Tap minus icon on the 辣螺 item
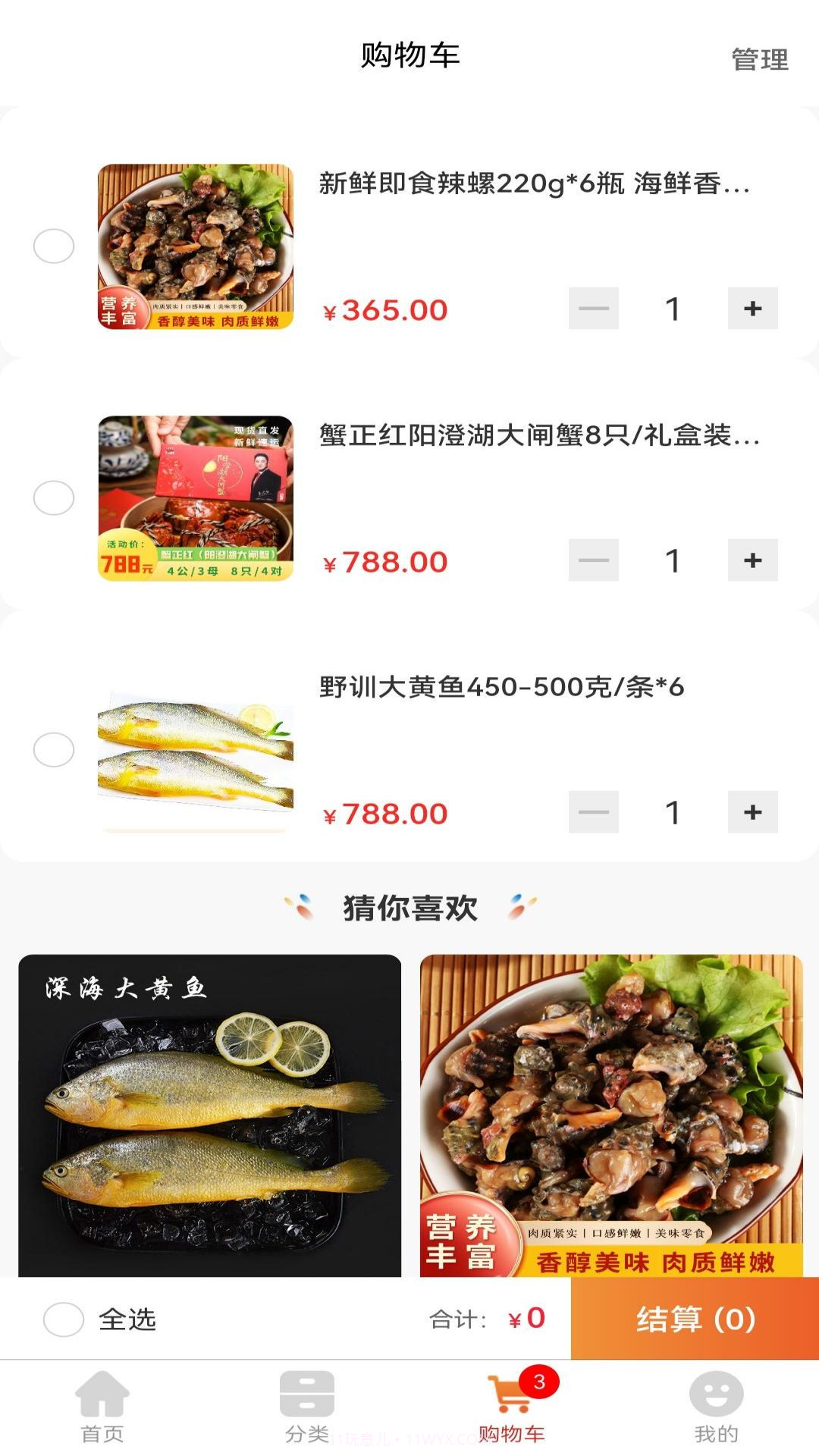 coord(595,309)
